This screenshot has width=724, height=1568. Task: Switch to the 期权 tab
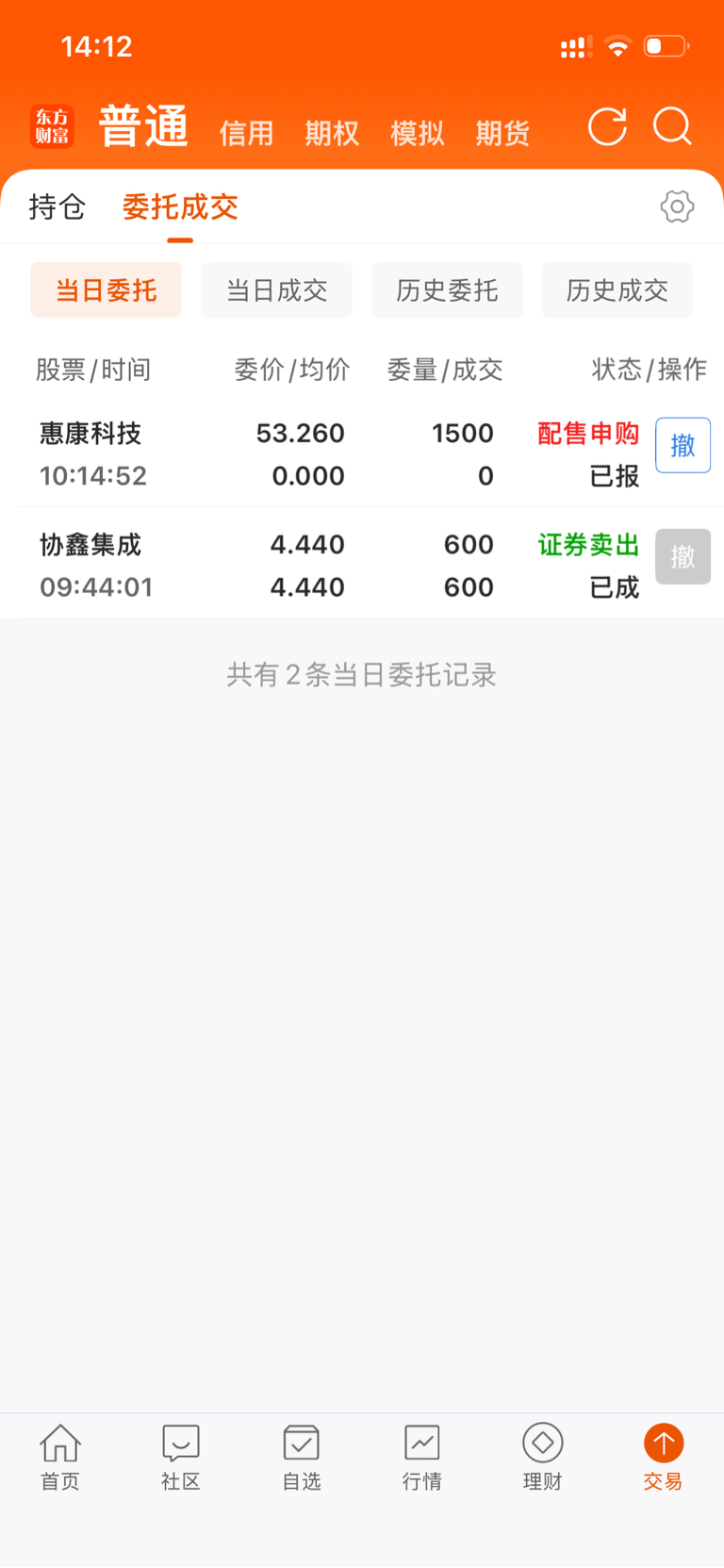click(x=332, y=133)
